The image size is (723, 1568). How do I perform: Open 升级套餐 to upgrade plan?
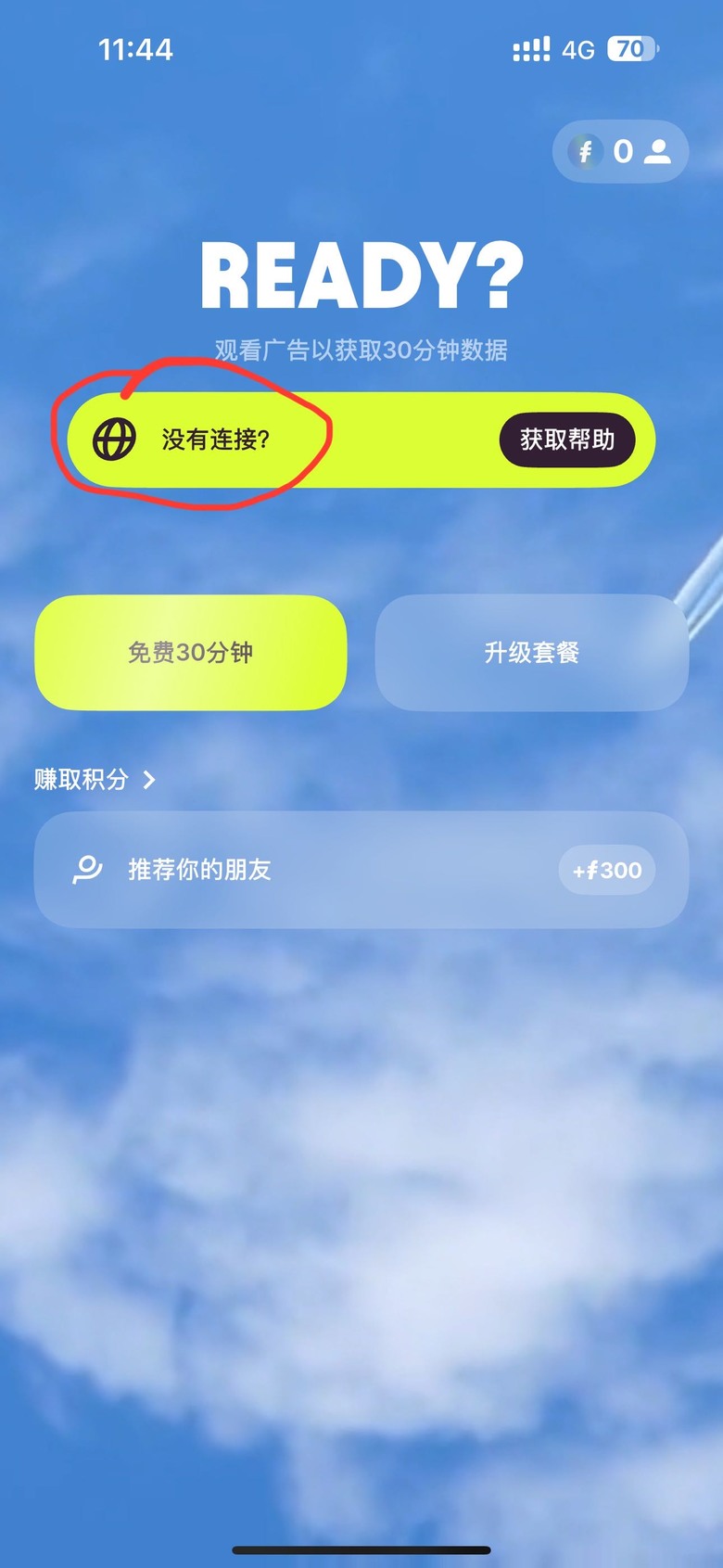pyautogui.click(x=531, y=653)
